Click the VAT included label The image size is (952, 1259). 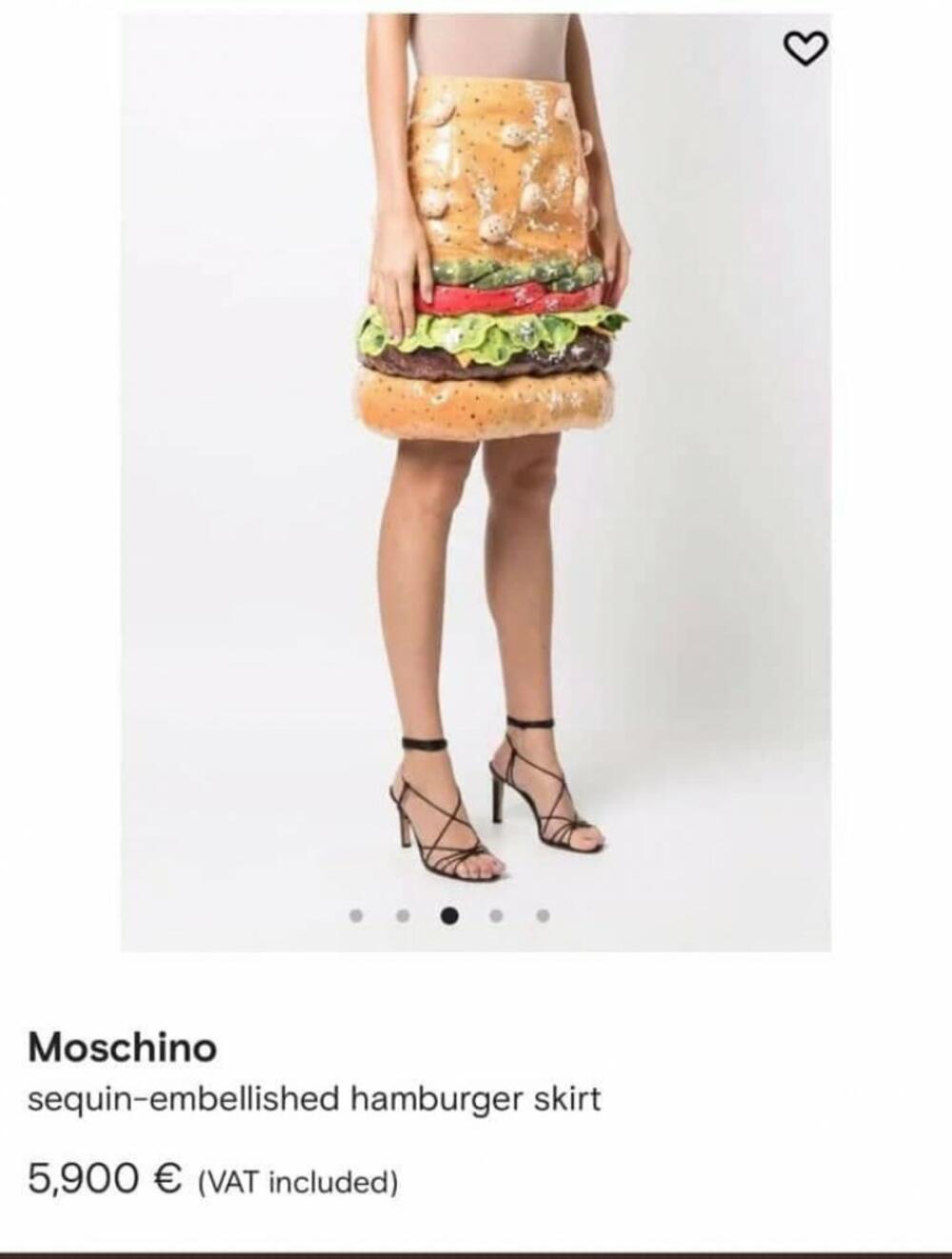coord(298,1179)
